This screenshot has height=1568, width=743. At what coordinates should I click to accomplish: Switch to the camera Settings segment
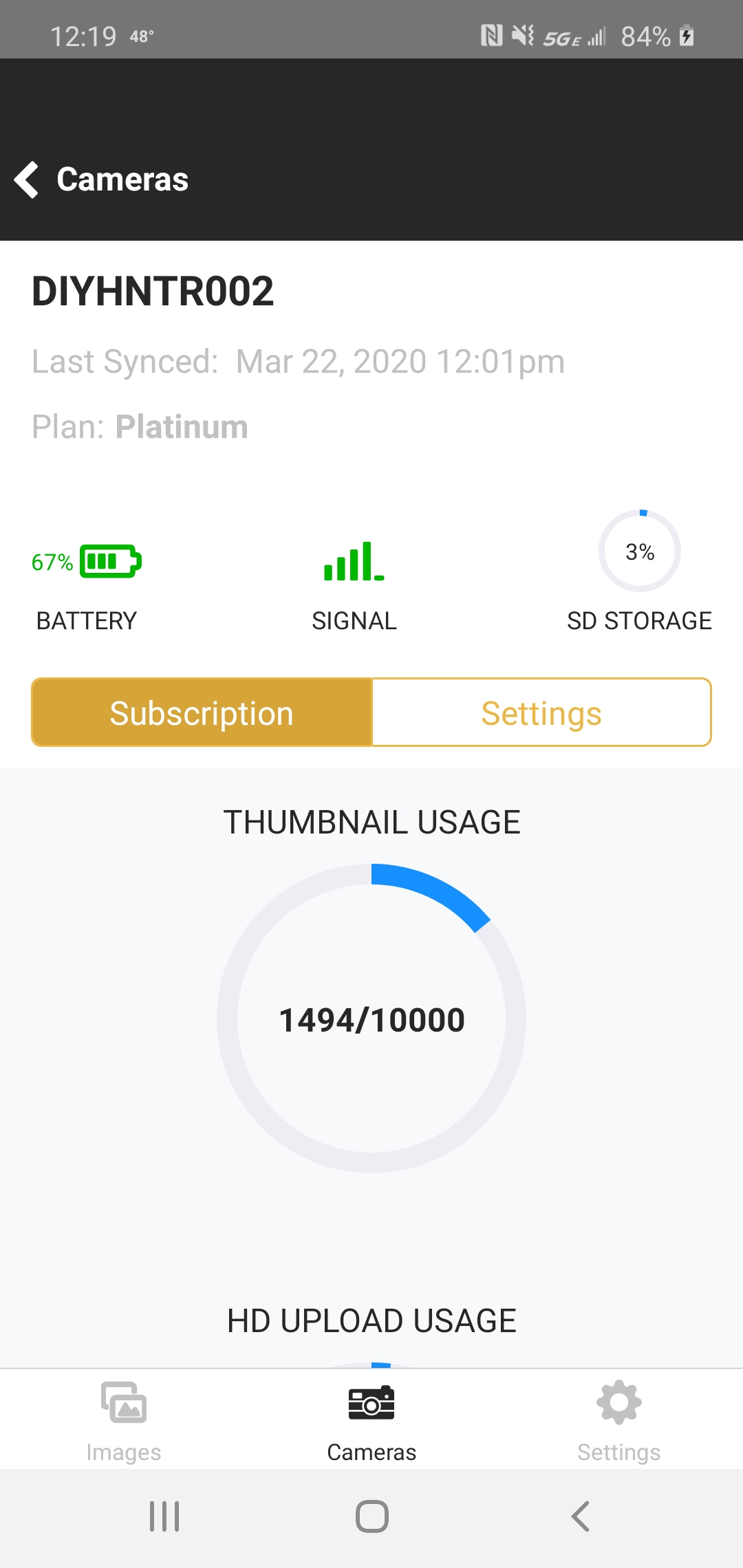541,712
